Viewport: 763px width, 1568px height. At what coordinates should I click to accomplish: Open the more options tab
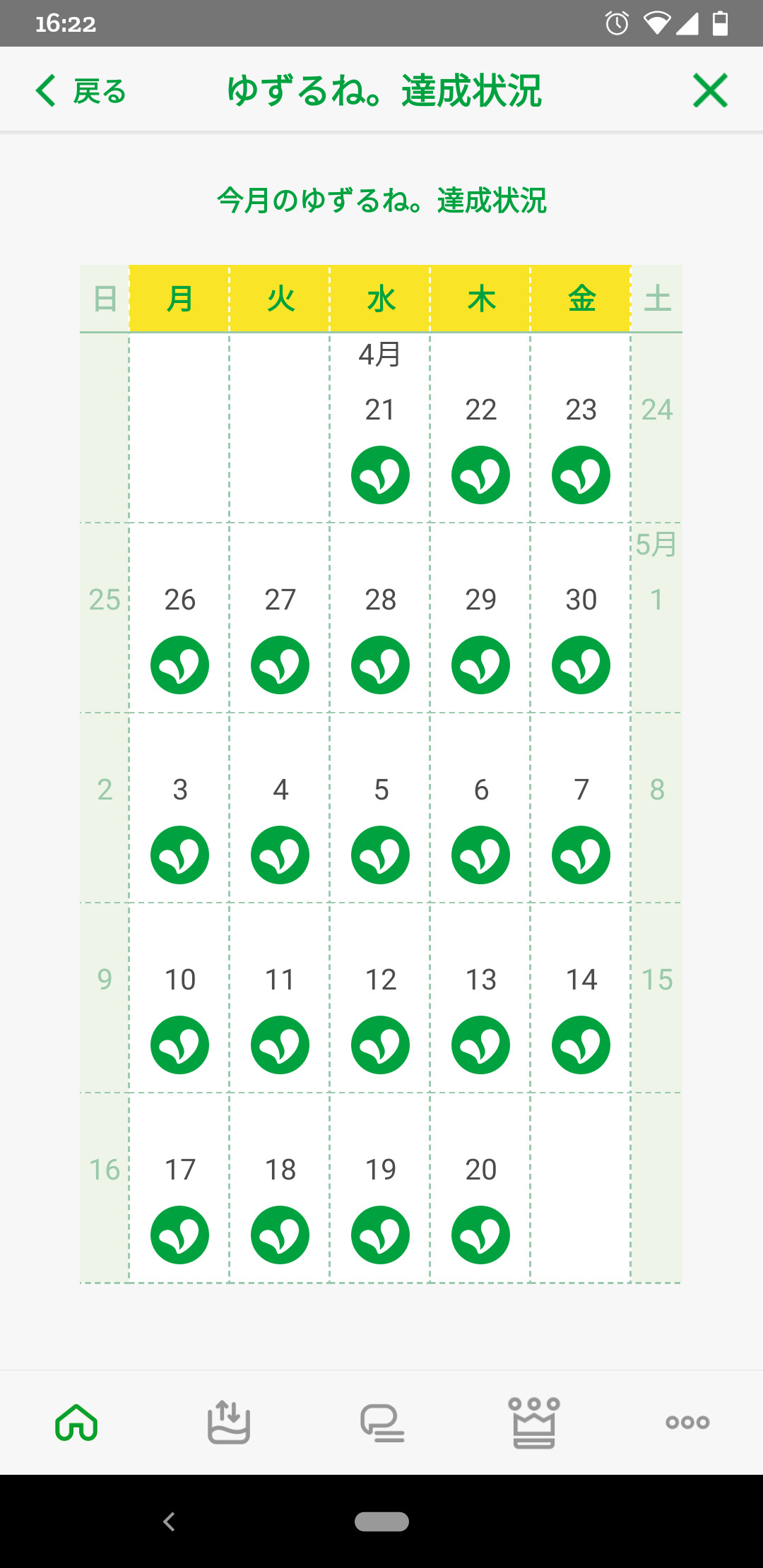[x=687, y=1422]
